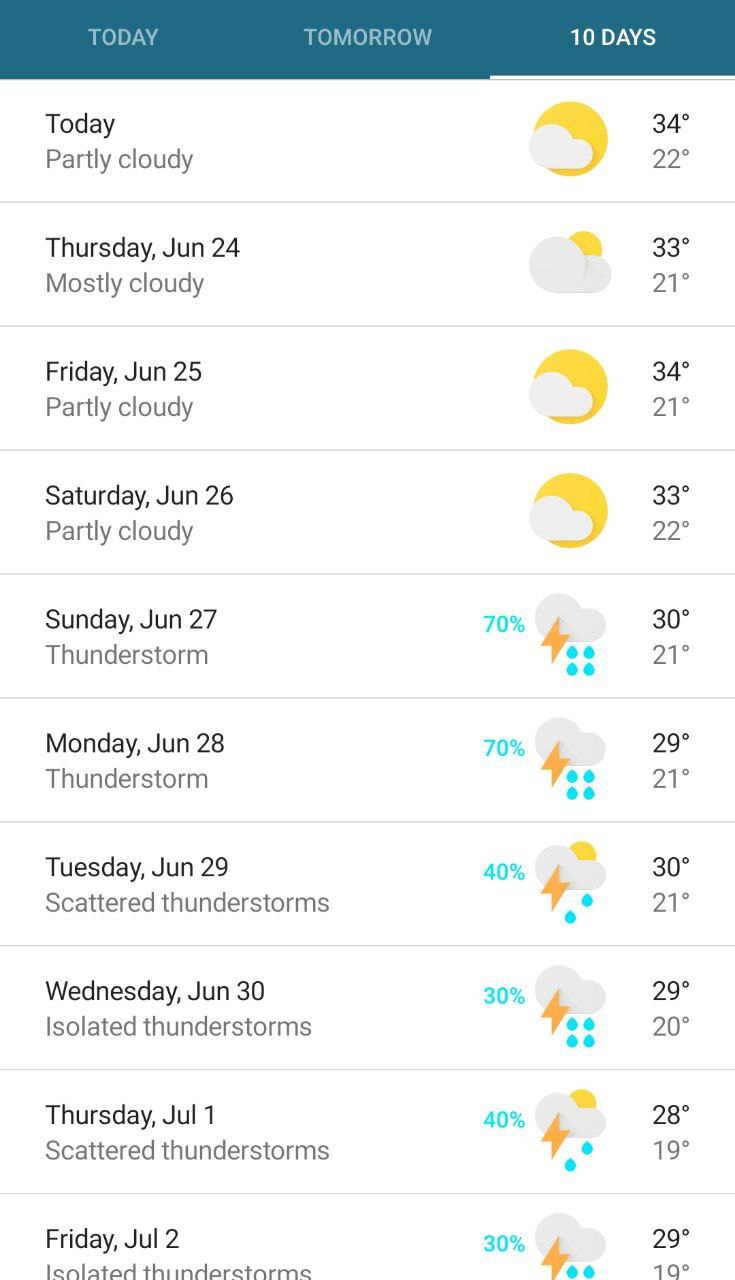Image resolution: width=735 pixels, height=1280 pixels.
Task: View Tuesday, Jun 29 scattered thunderstorms
Action: pos(367,885)
